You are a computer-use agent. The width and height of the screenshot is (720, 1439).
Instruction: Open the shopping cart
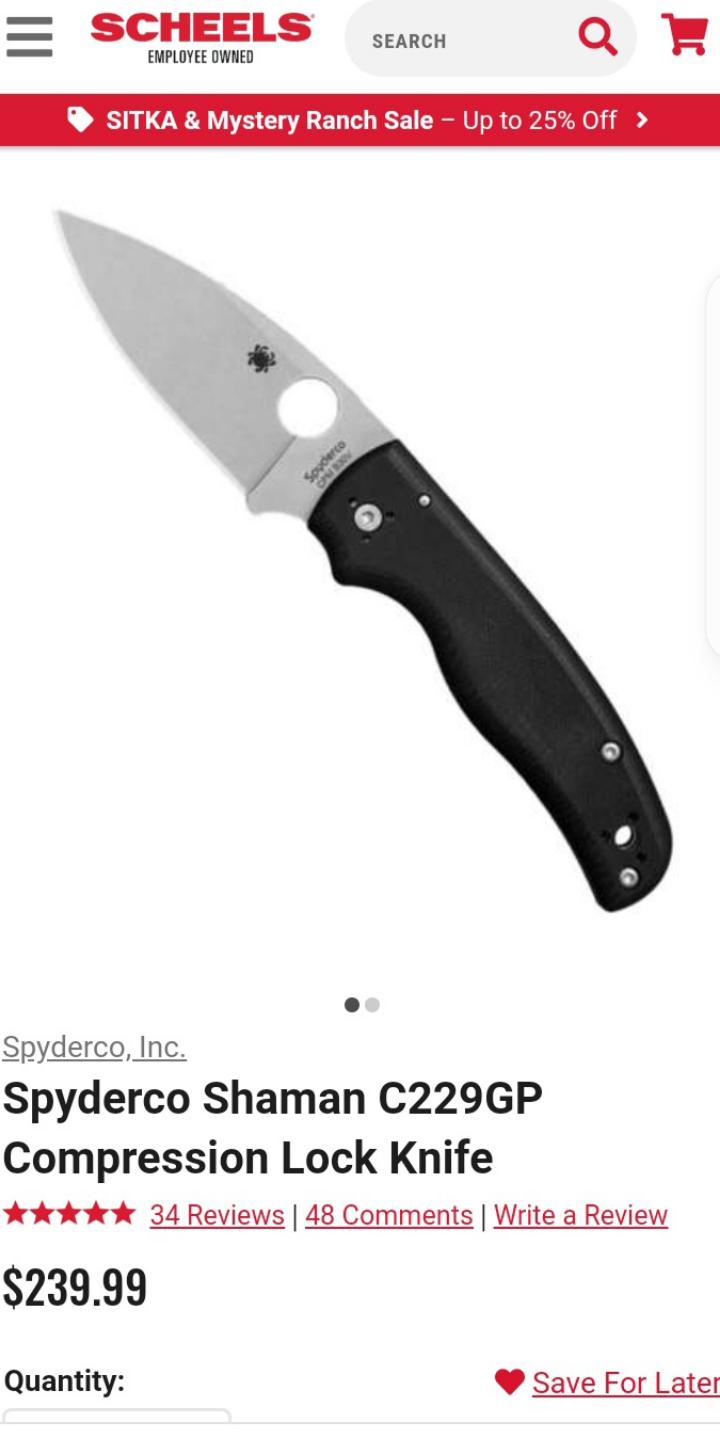[x=686, y=35]
